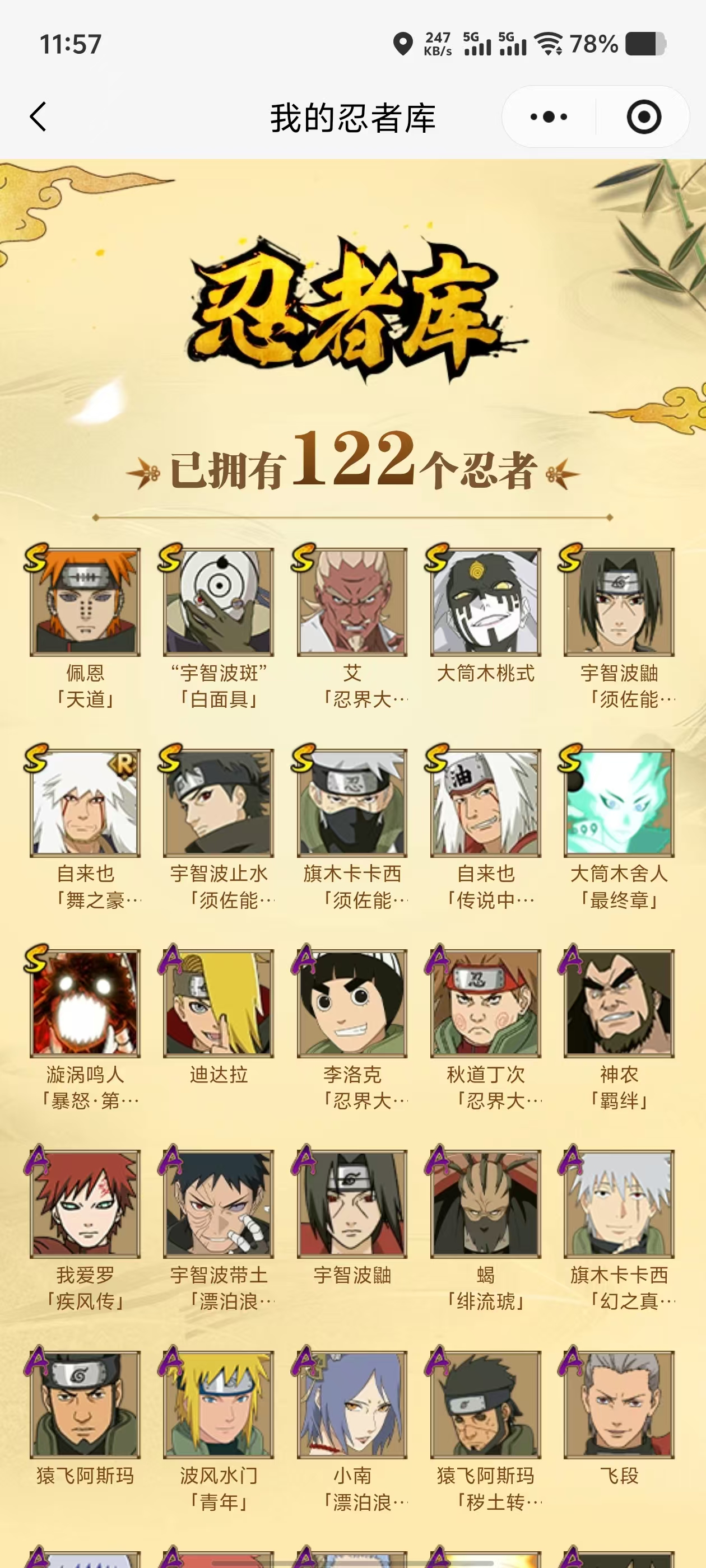Open the 迪达拉 ninja card
This screenshot has width=706, height=1568.
pos(219,1002)
